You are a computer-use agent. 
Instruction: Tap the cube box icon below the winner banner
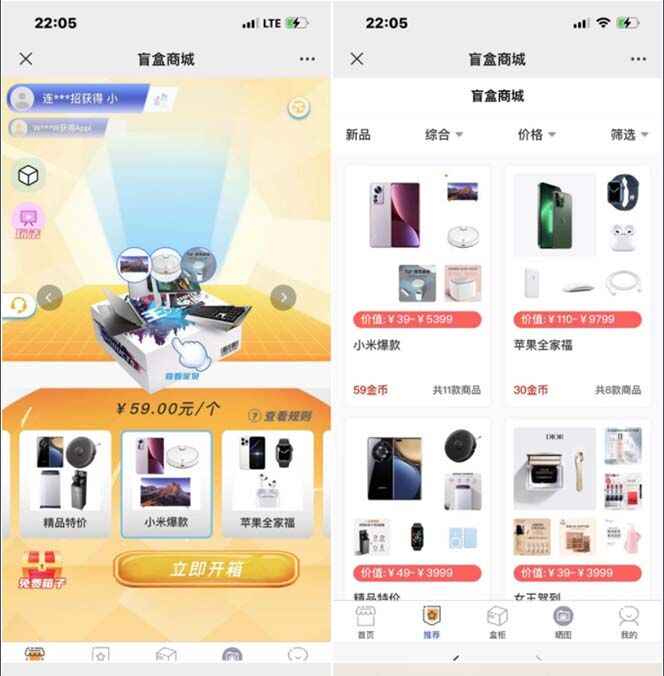point(29,177)
